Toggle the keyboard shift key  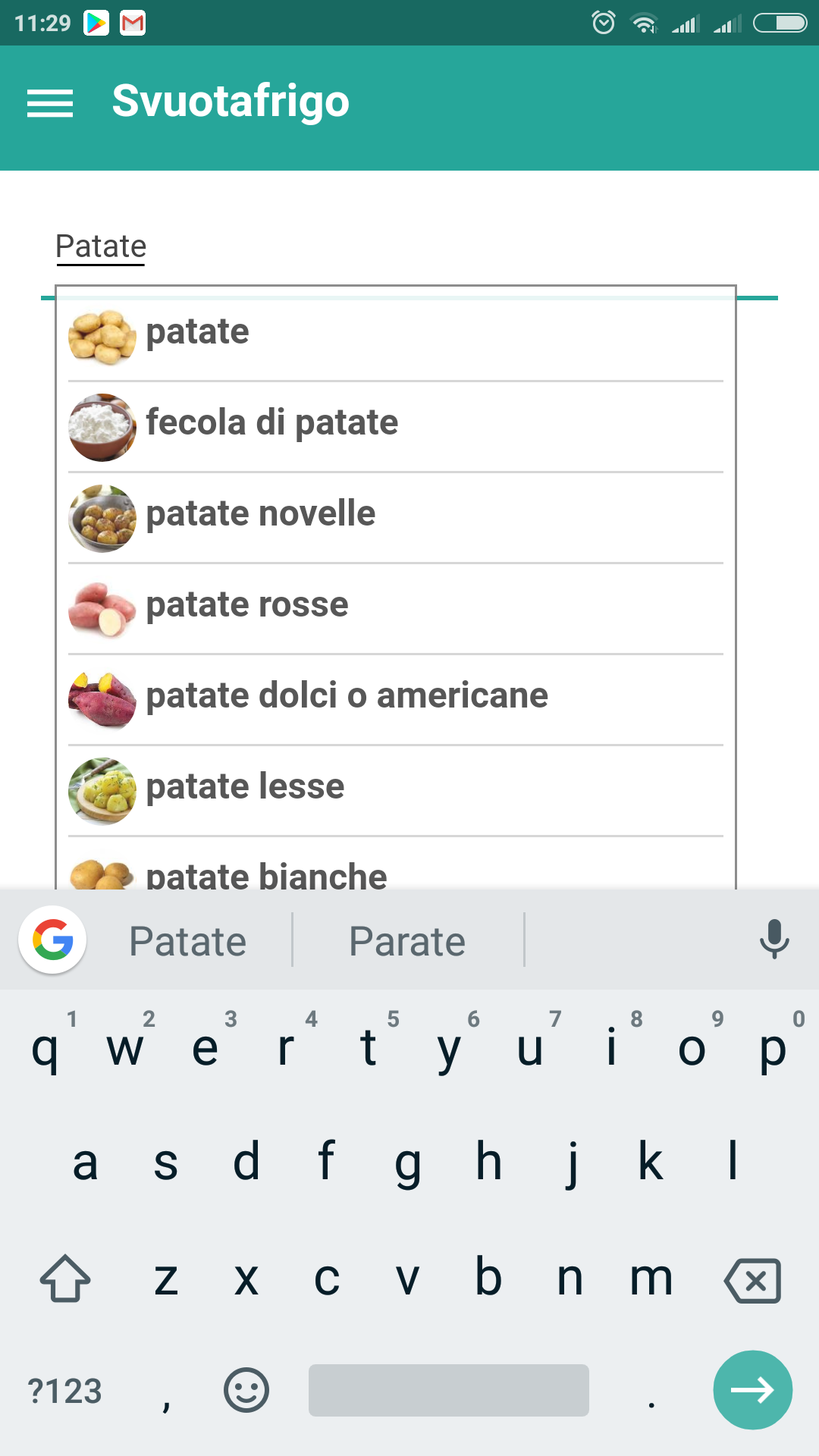pos(65,1279)
